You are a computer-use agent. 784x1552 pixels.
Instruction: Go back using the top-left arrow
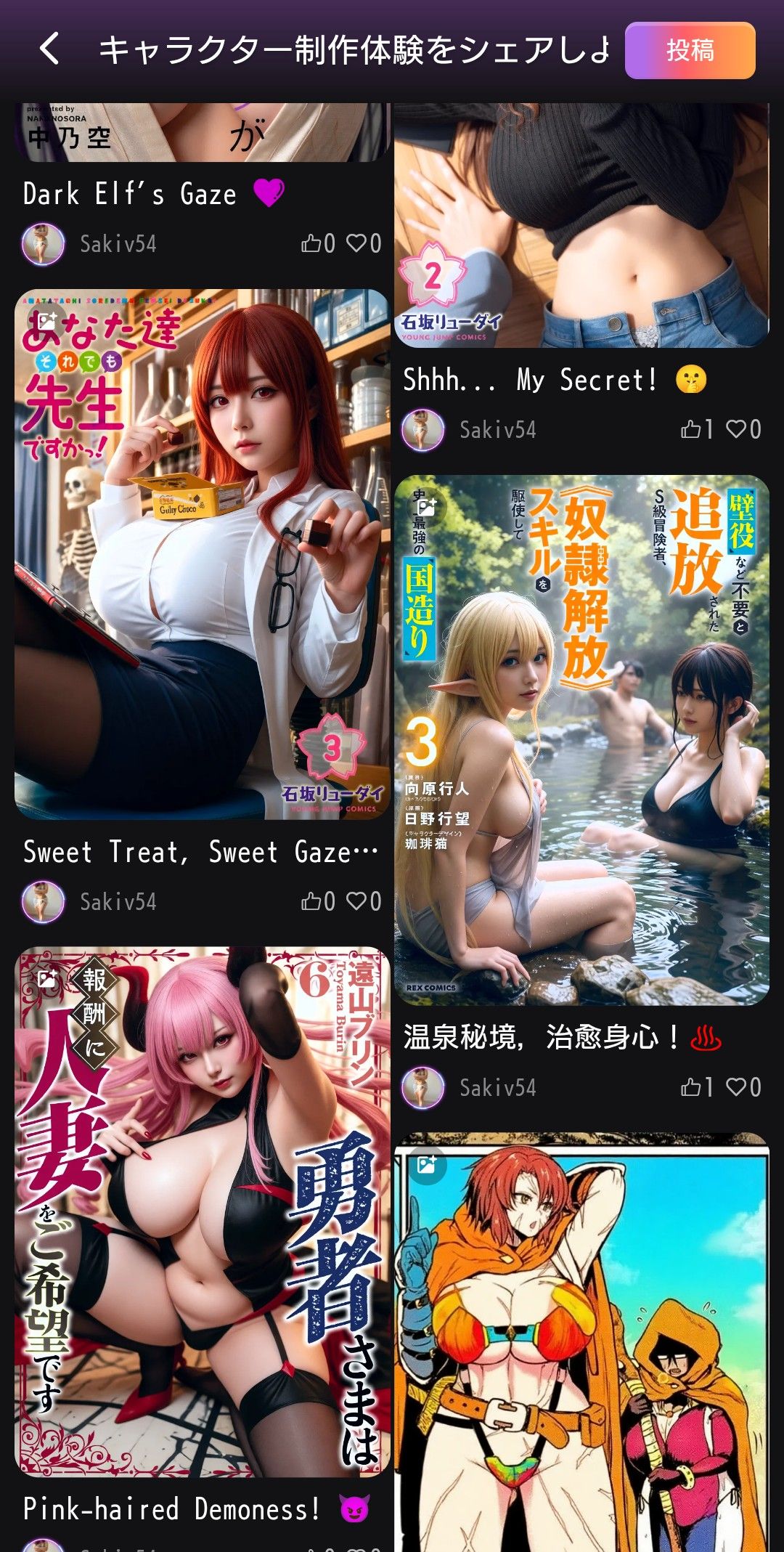(x=49, y=49)
